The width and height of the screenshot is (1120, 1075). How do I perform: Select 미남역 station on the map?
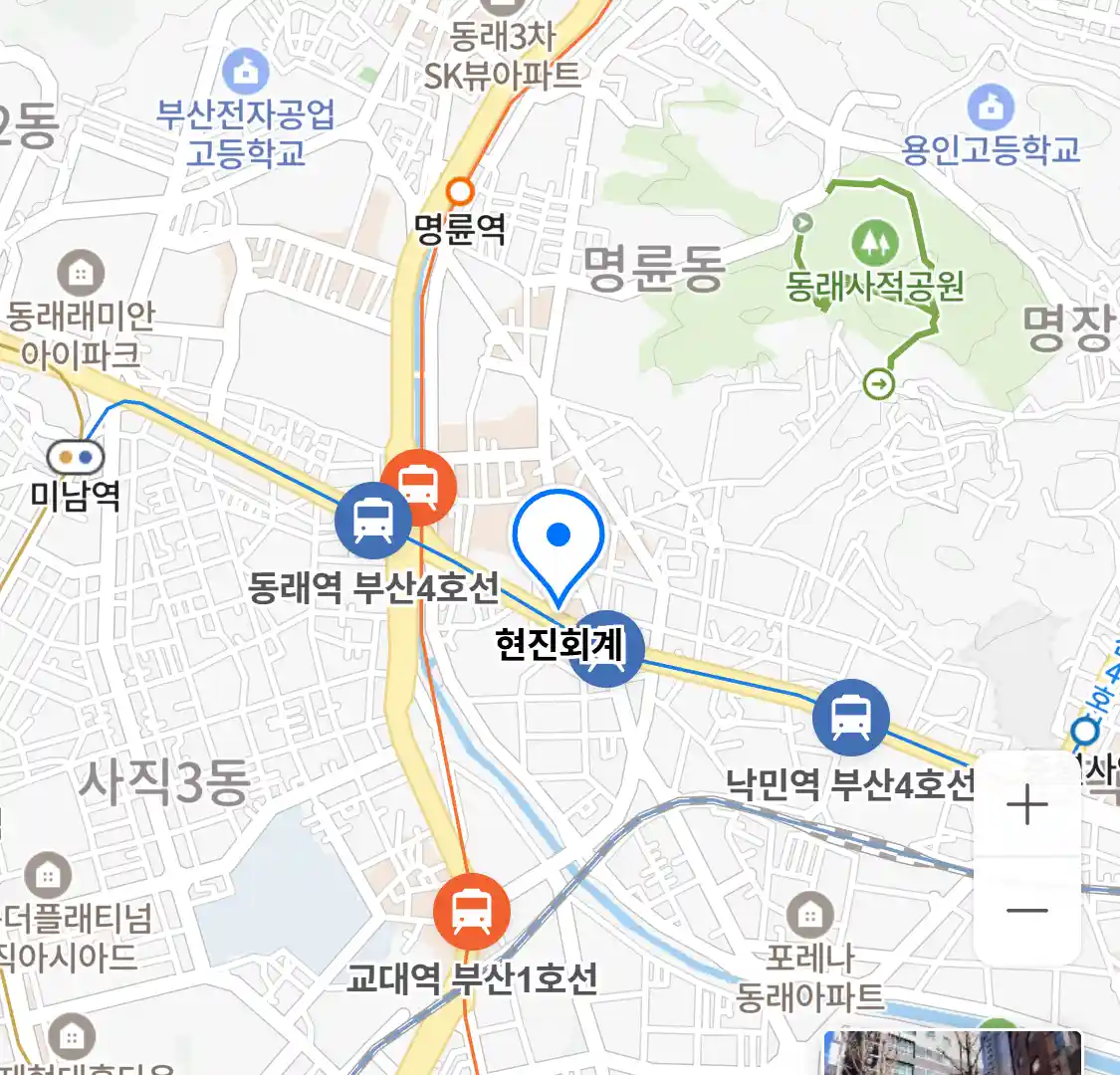[76, 458]
